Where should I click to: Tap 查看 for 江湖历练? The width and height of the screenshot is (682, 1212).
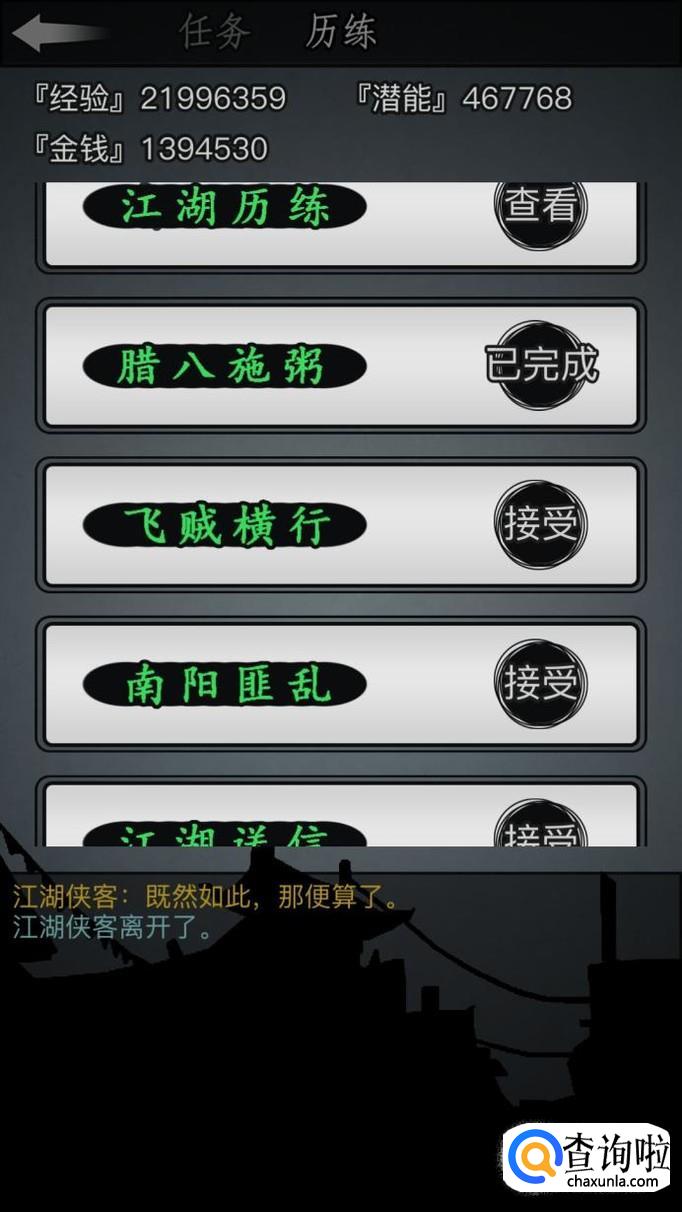541,207
